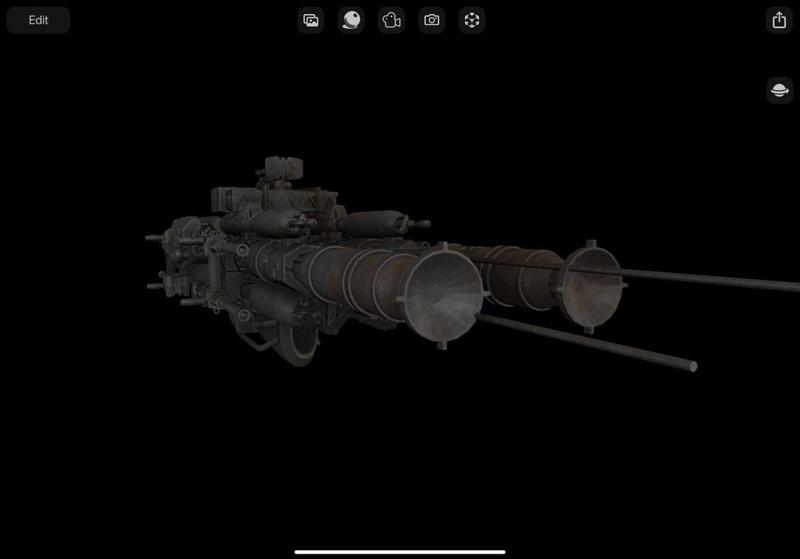
Task: Tap the focus frame icon
Action: (x=472, y=20)
